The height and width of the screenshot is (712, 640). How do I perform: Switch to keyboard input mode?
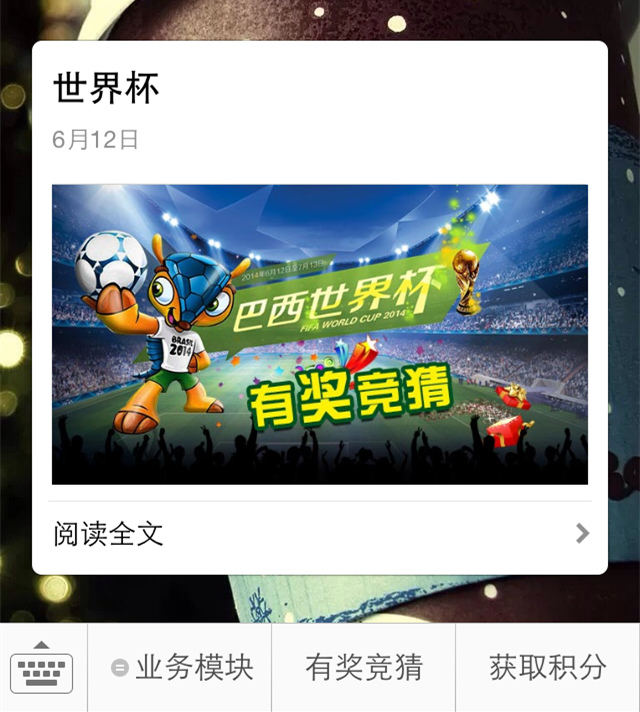tap(43, 668)
